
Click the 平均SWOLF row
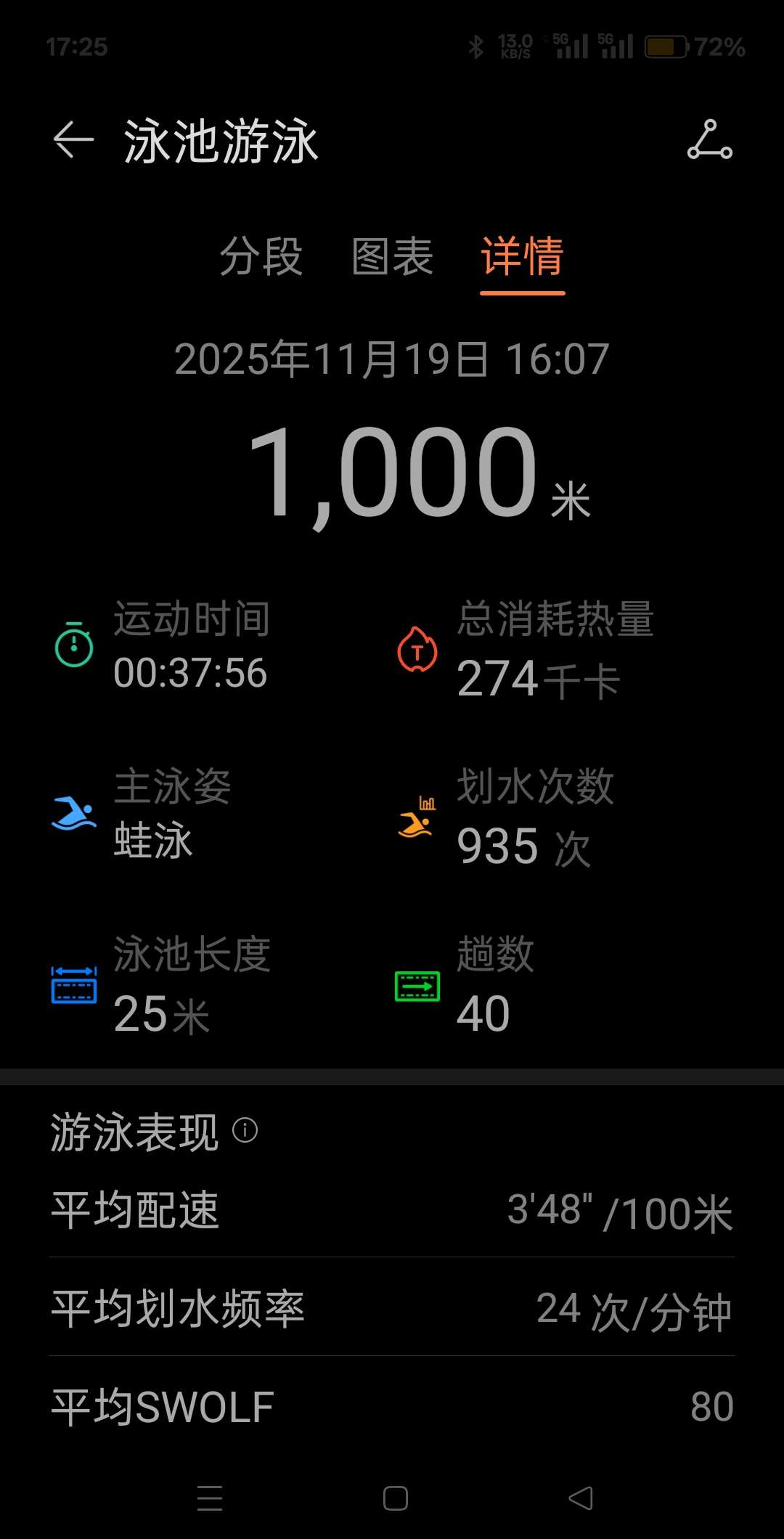[392, 1405]
